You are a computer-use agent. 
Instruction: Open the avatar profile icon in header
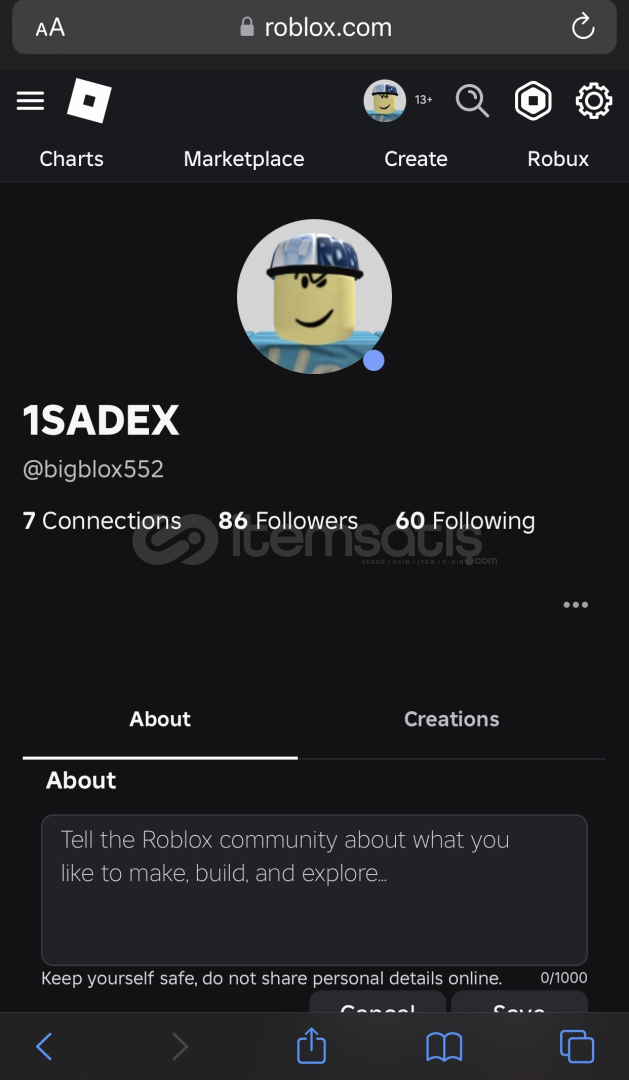[x=385, y=101]
